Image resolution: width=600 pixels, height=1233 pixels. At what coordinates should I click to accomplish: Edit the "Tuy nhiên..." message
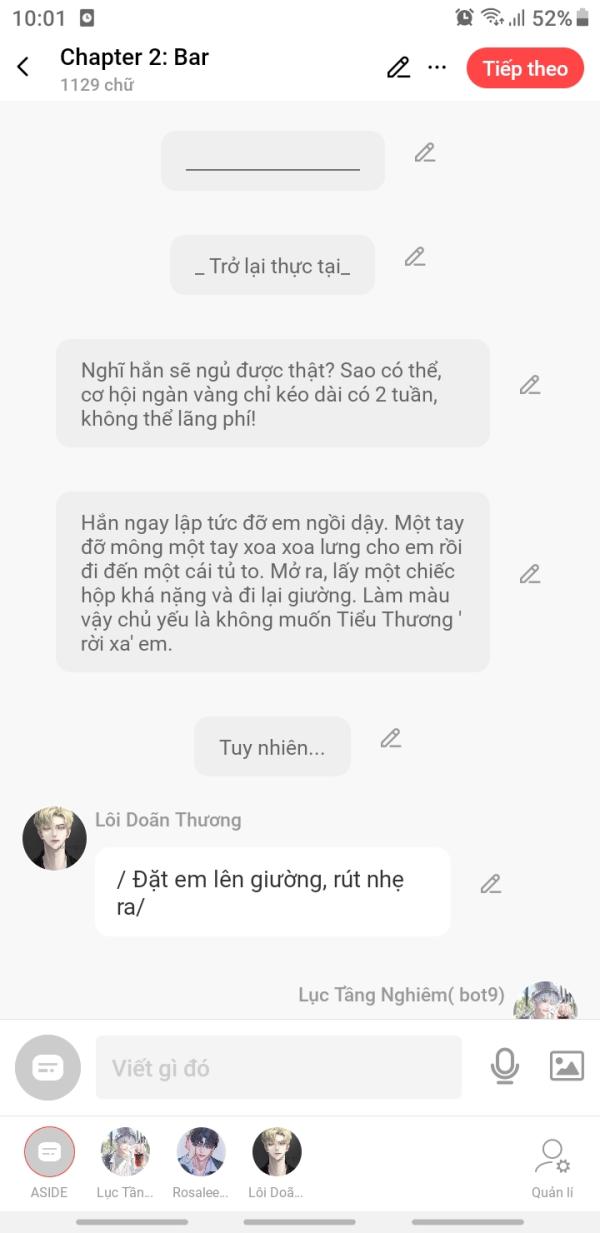click(x=390, y=739)
